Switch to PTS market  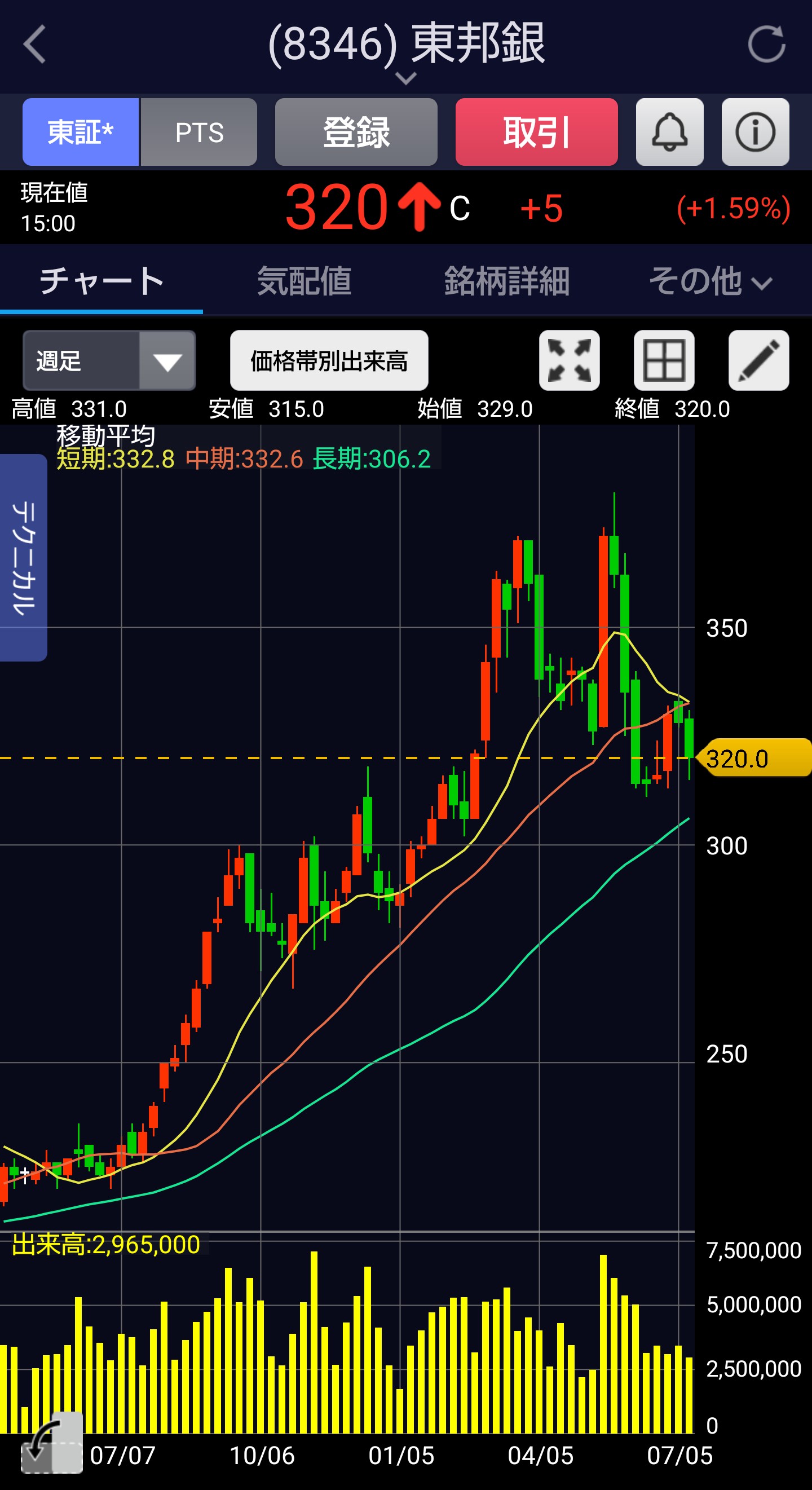[199, 132]
